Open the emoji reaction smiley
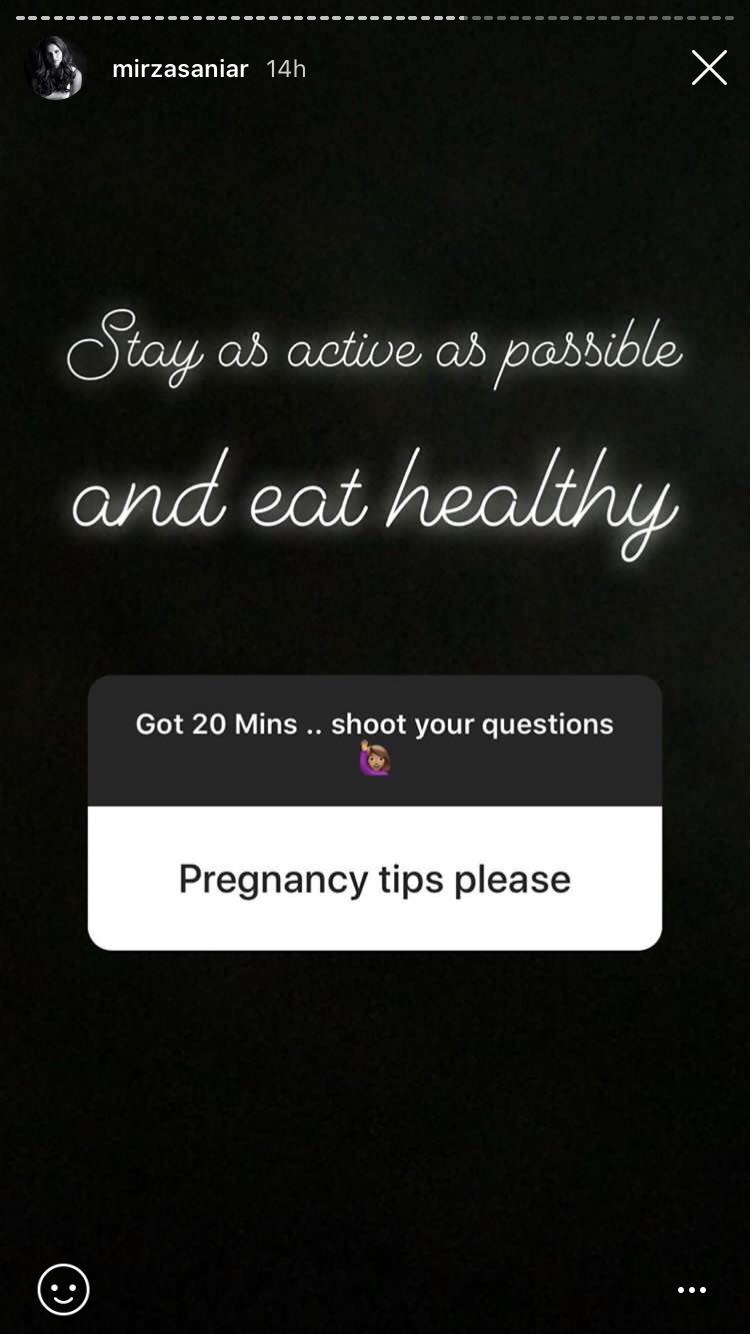 (x=64, y=1289)
